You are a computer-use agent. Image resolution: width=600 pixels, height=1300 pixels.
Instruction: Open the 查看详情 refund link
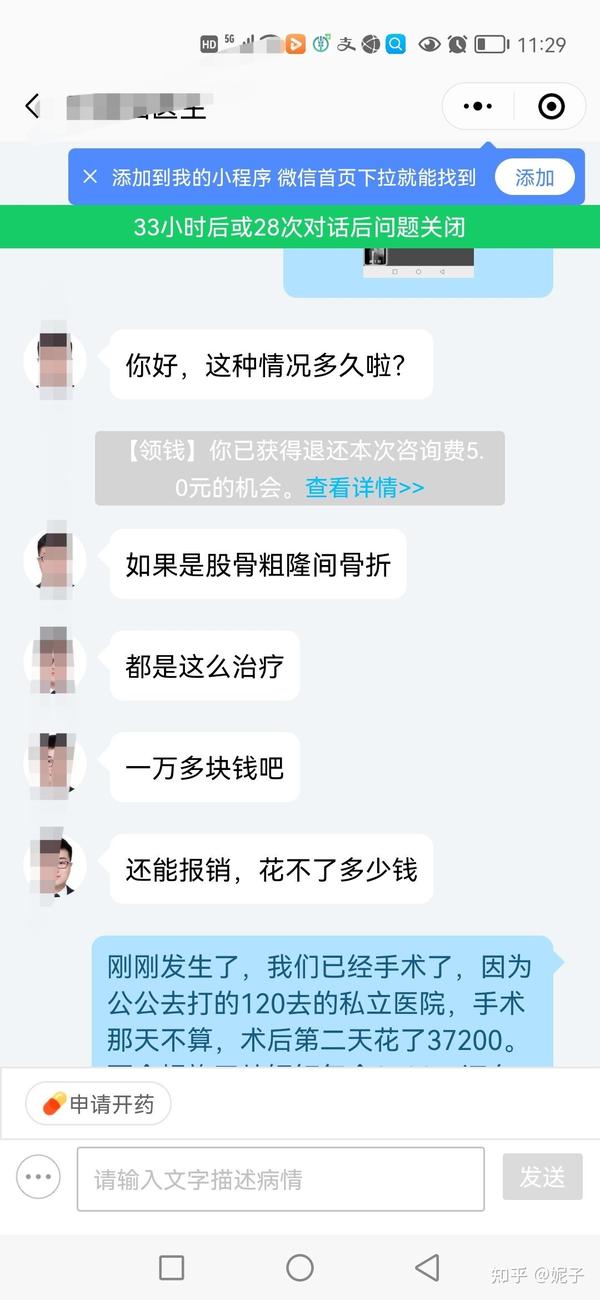(x=364, y=488)
